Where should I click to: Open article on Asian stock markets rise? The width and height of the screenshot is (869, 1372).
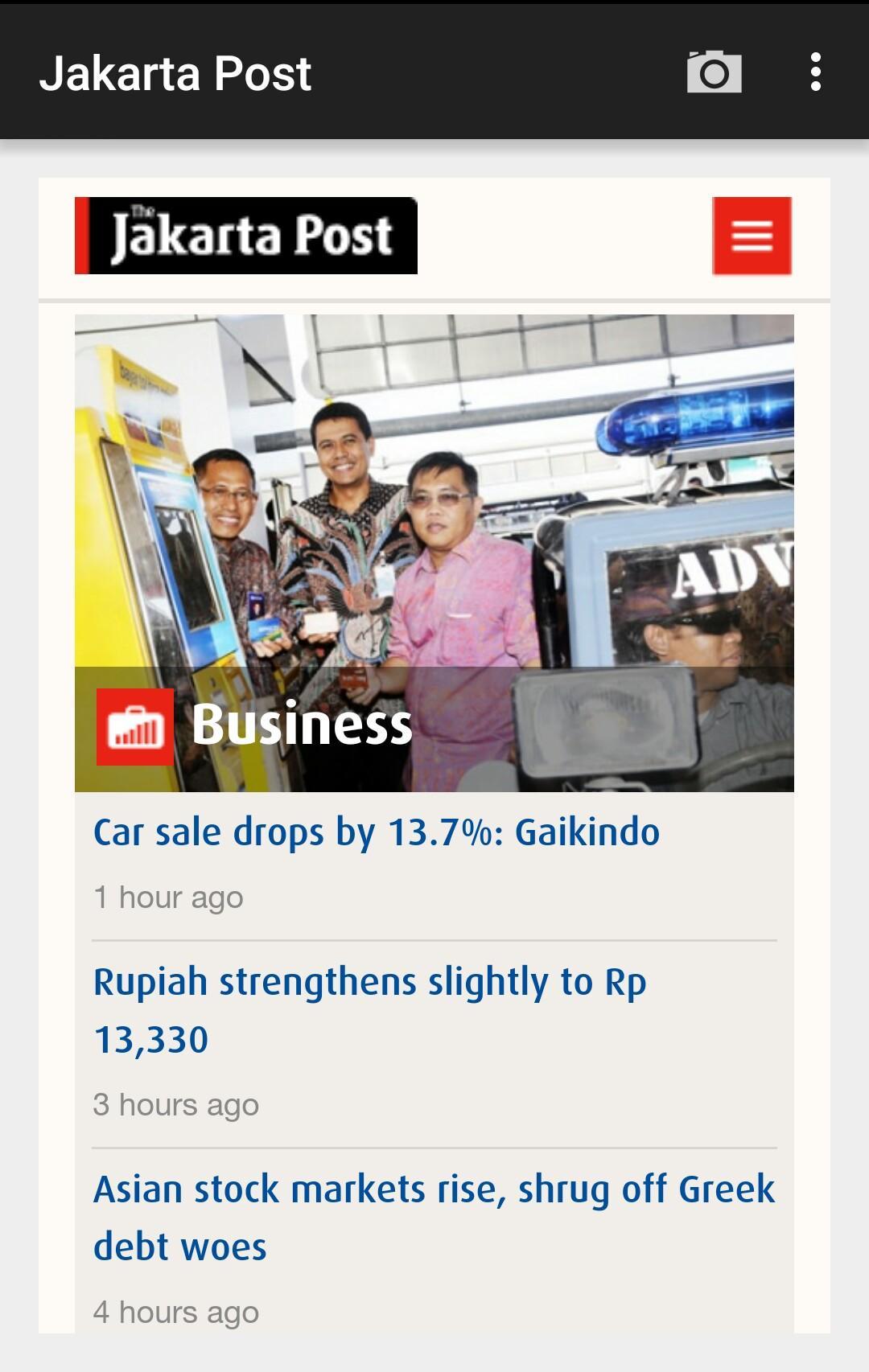tap(434, 1218)
